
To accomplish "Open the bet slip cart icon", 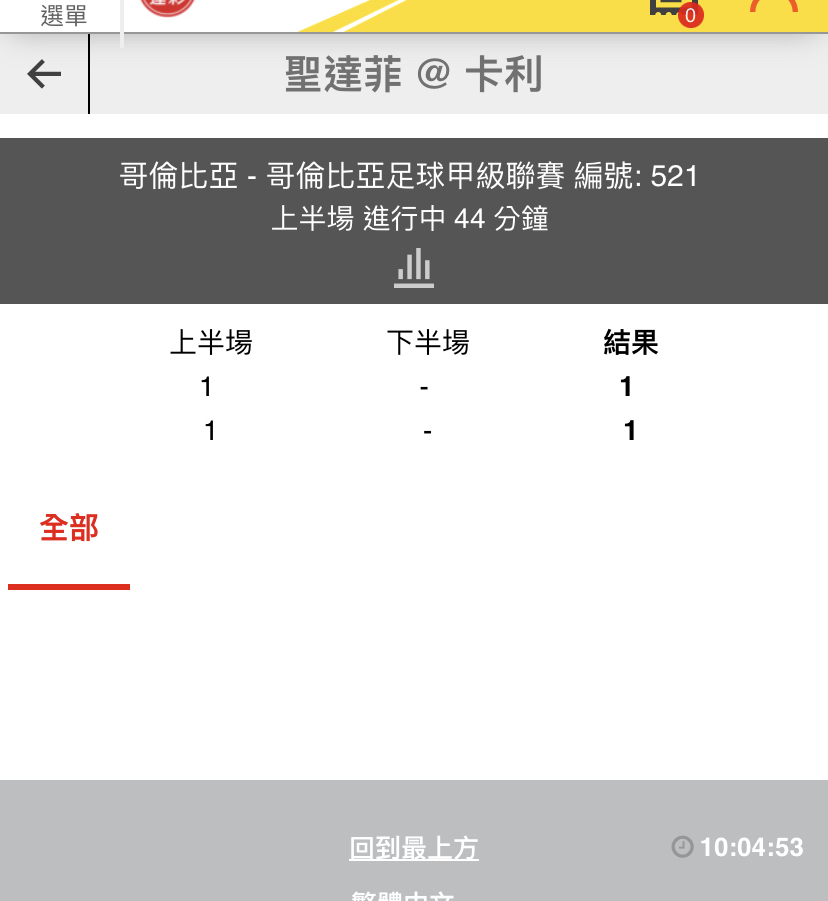I will [668, 6].
